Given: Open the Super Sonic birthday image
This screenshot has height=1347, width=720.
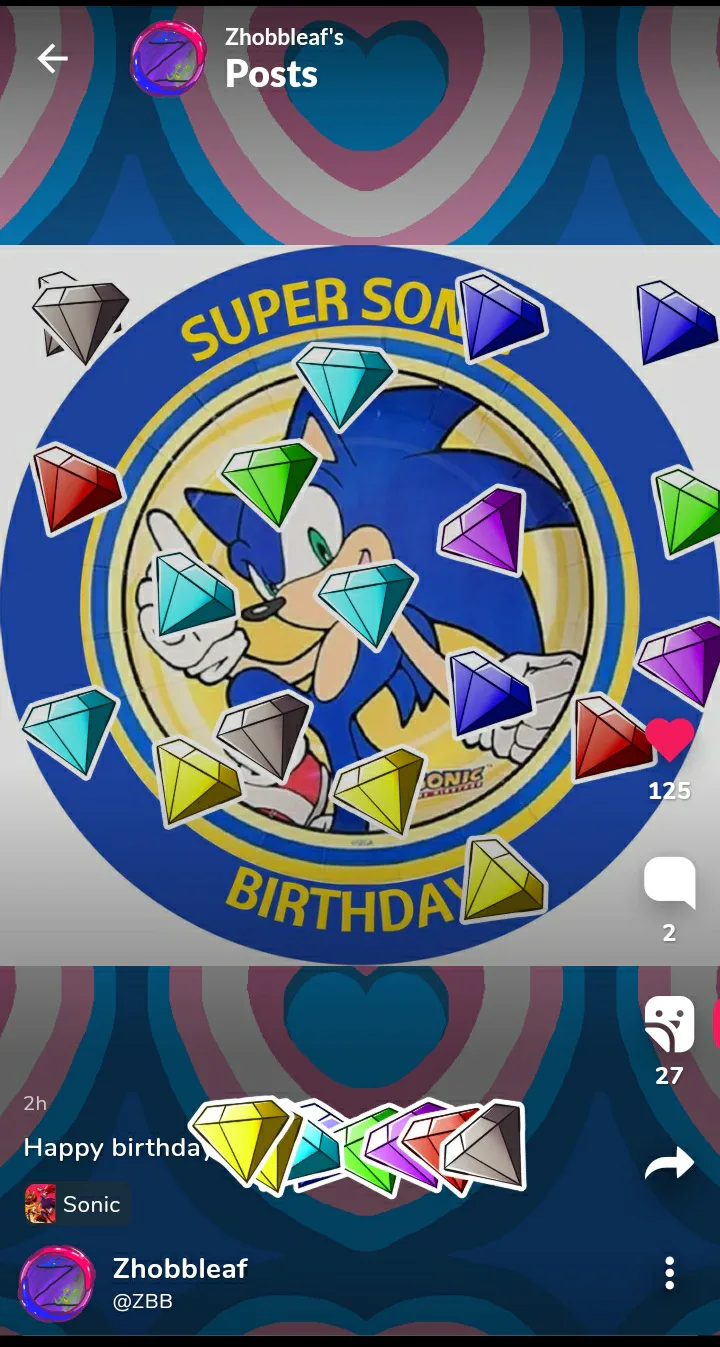Looking at the screenshot, I should click(360, 605).
